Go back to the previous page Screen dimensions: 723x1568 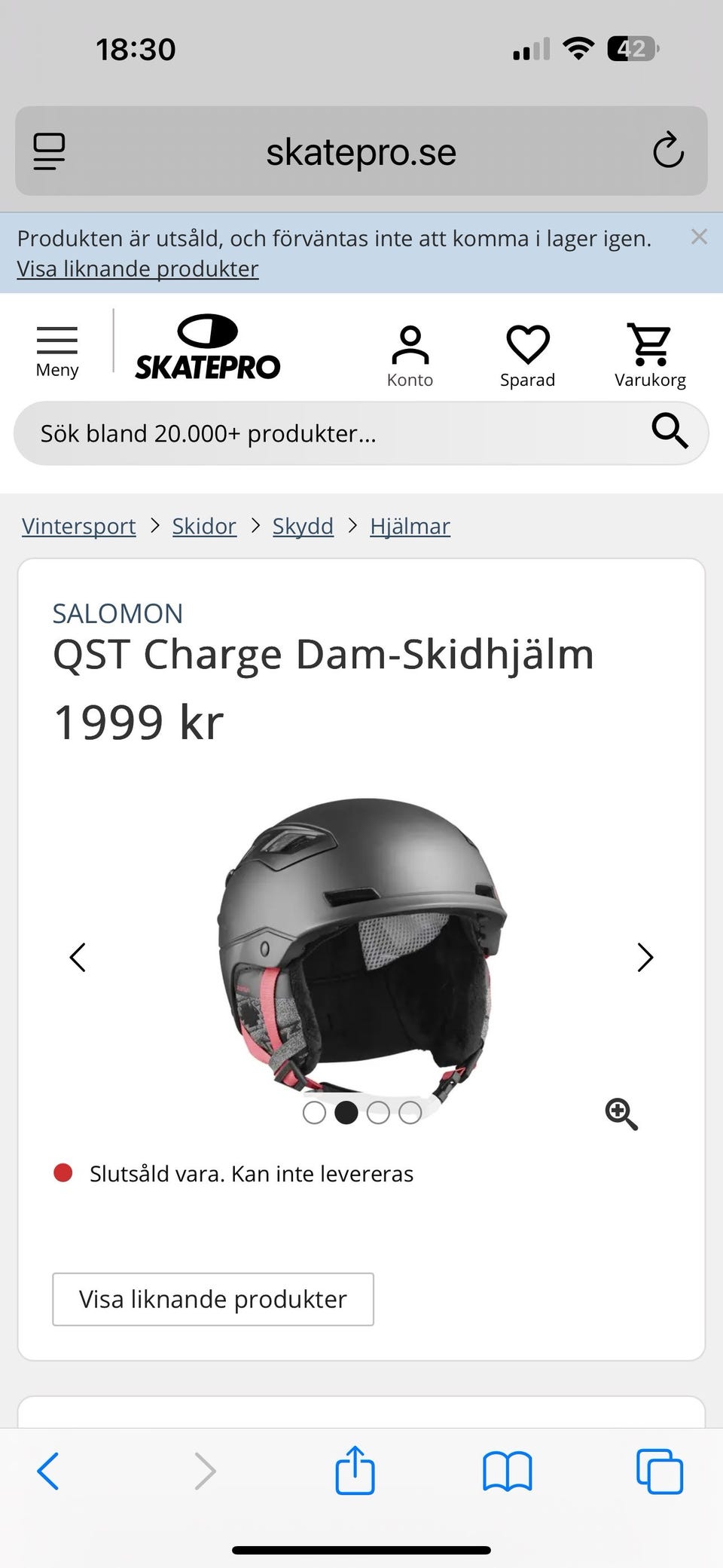(48, 1470)
